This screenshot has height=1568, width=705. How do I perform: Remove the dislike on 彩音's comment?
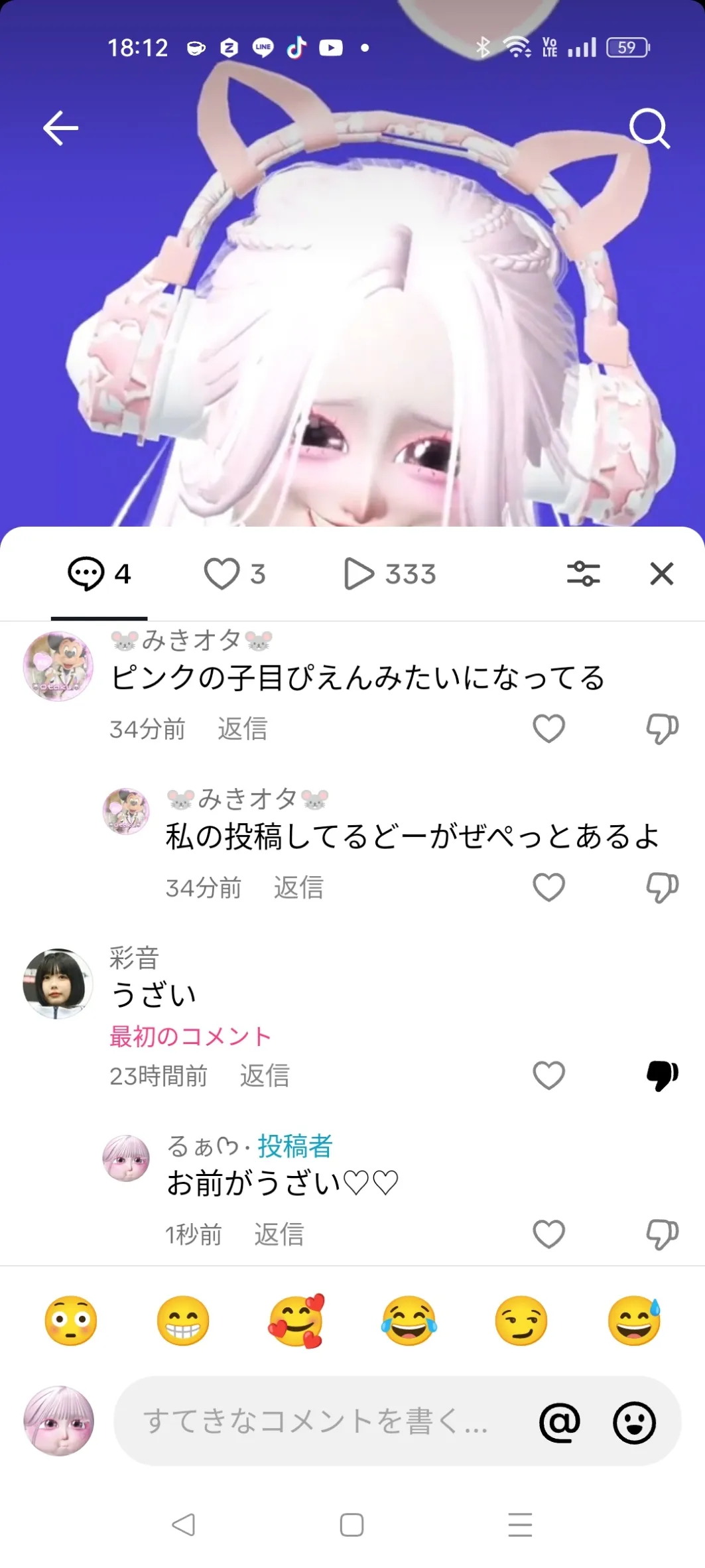(662, 1075)
